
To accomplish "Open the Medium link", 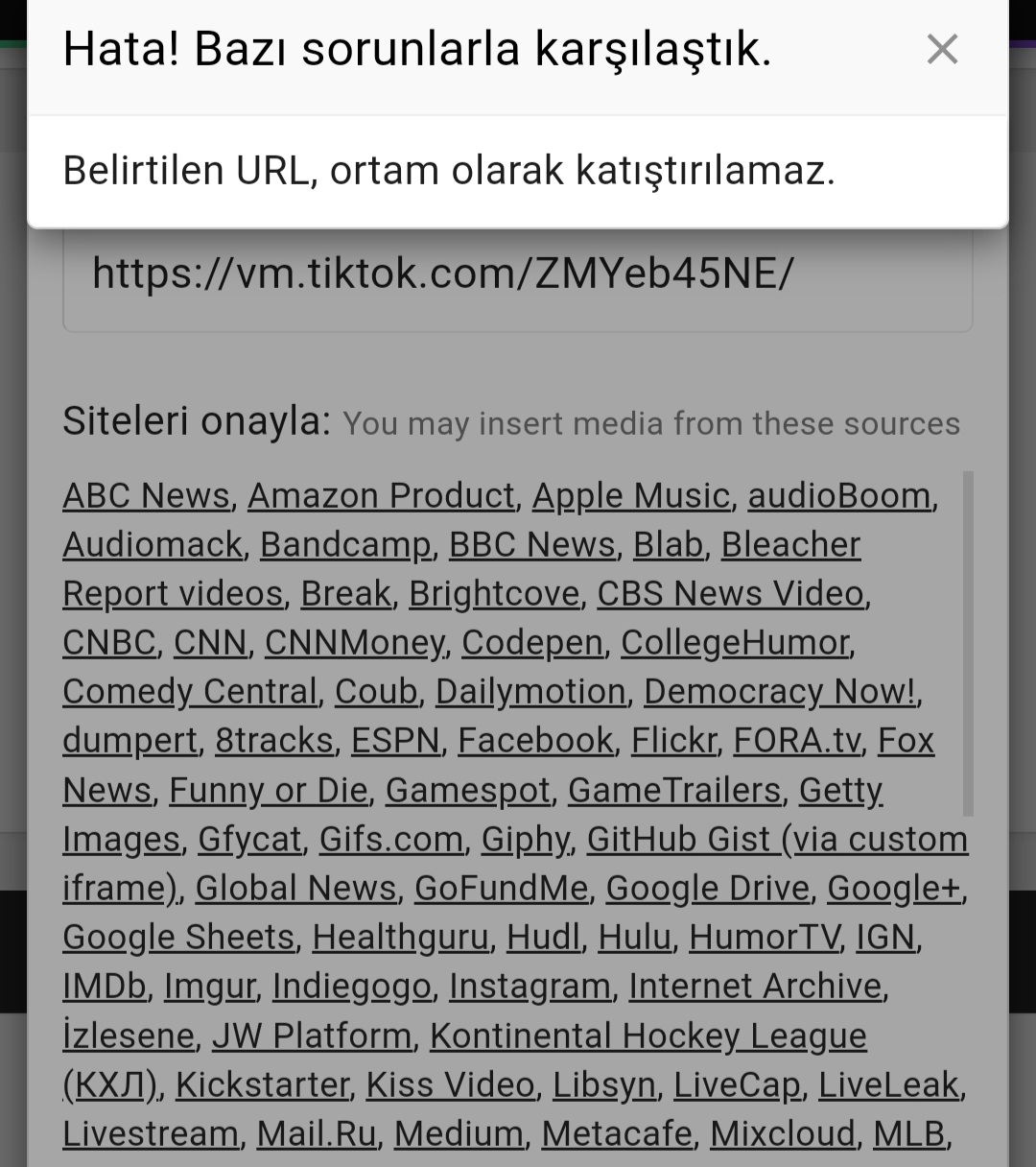I will pos(459,1134).
